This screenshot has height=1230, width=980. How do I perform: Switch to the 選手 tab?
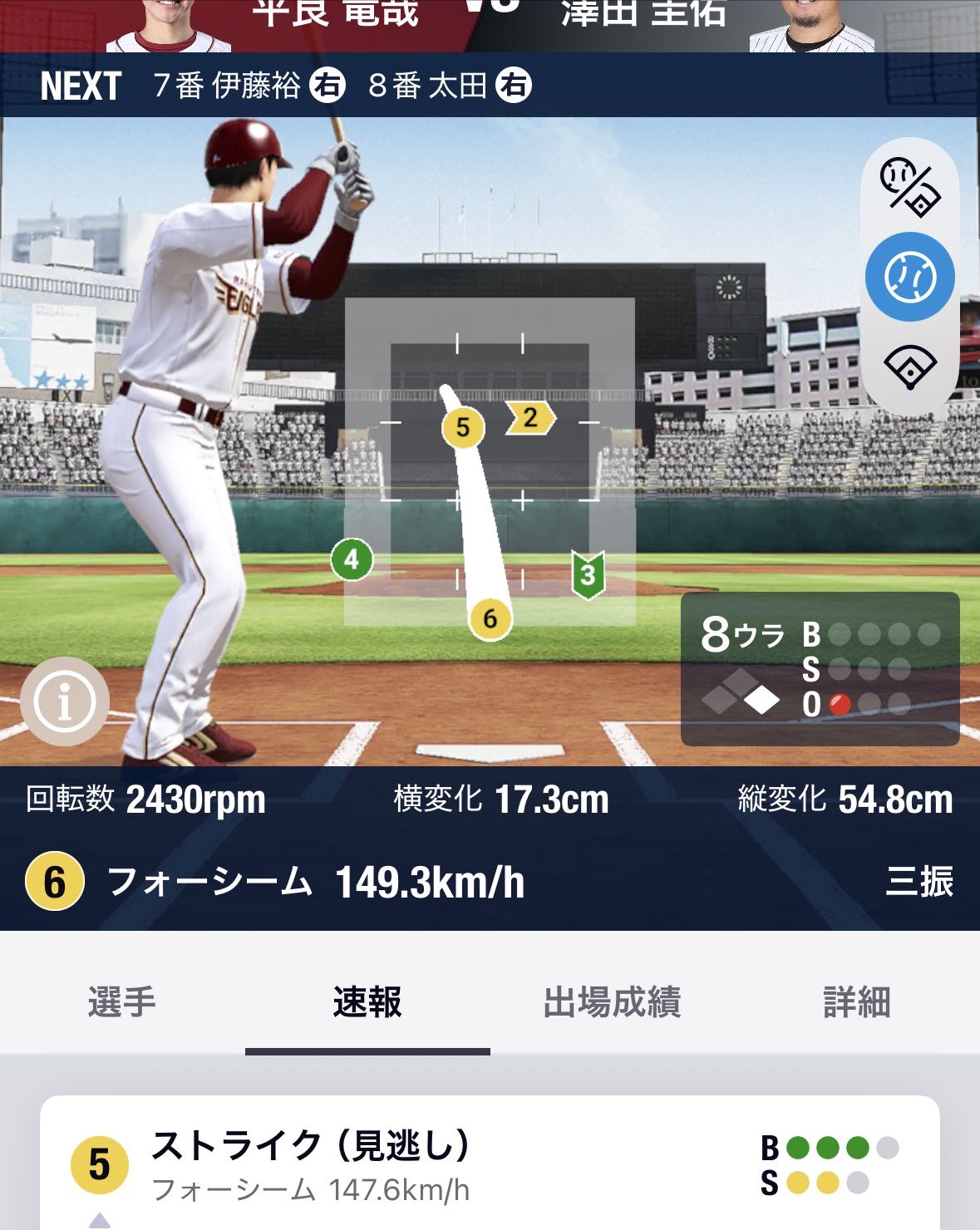click(x=122, y=1002)
